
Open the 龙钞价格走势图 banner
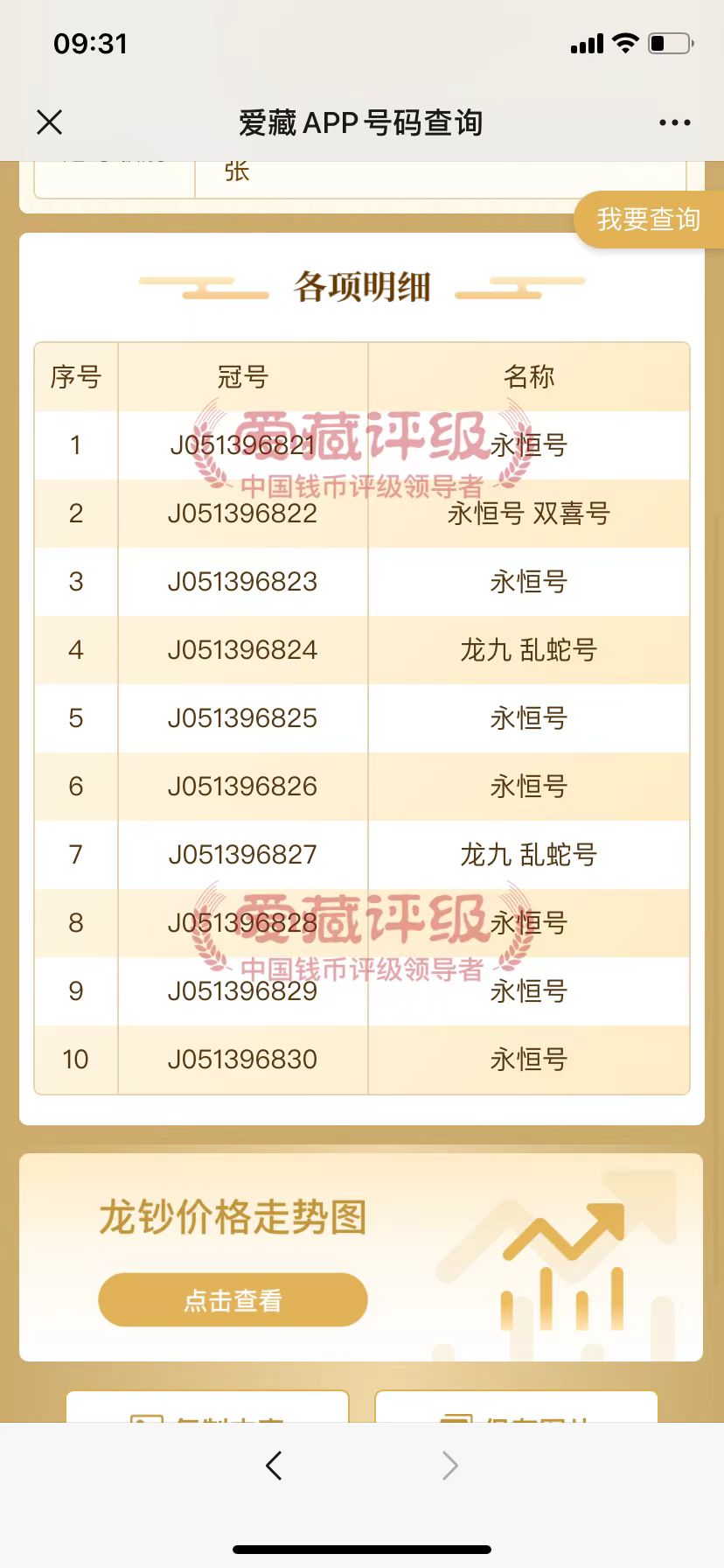pos(361,1257)
